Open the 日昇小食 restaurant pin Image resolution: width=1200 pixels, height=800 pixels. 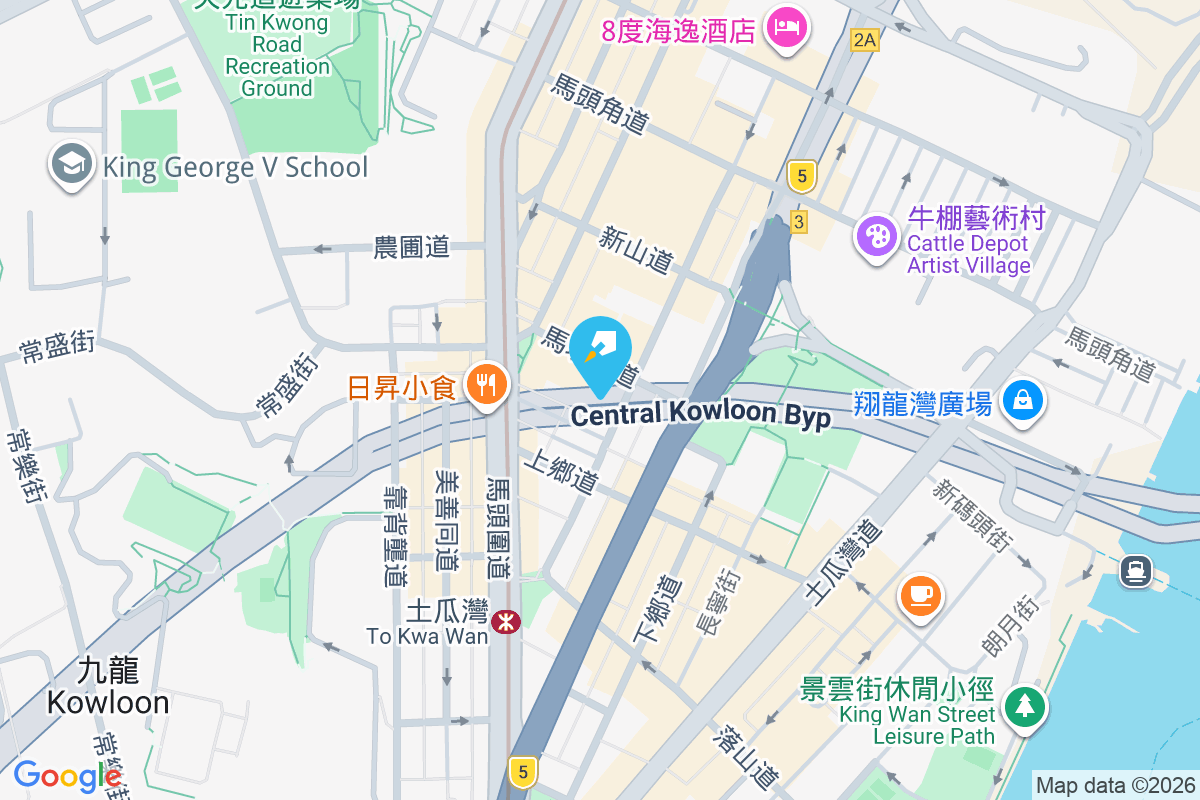[x=487, y=385]
